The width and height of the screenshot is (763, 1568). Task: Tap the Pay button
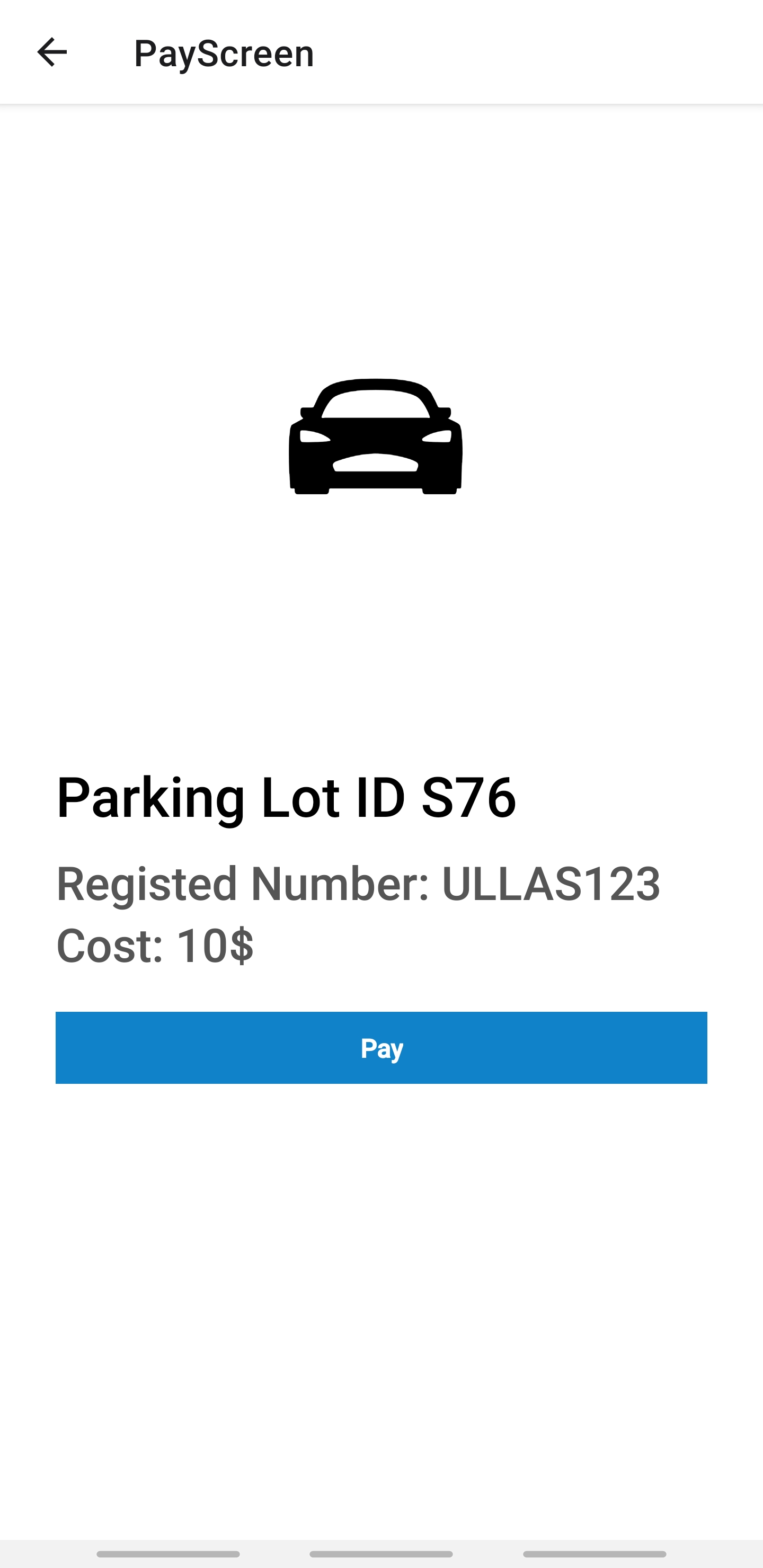coord(381,1048)
